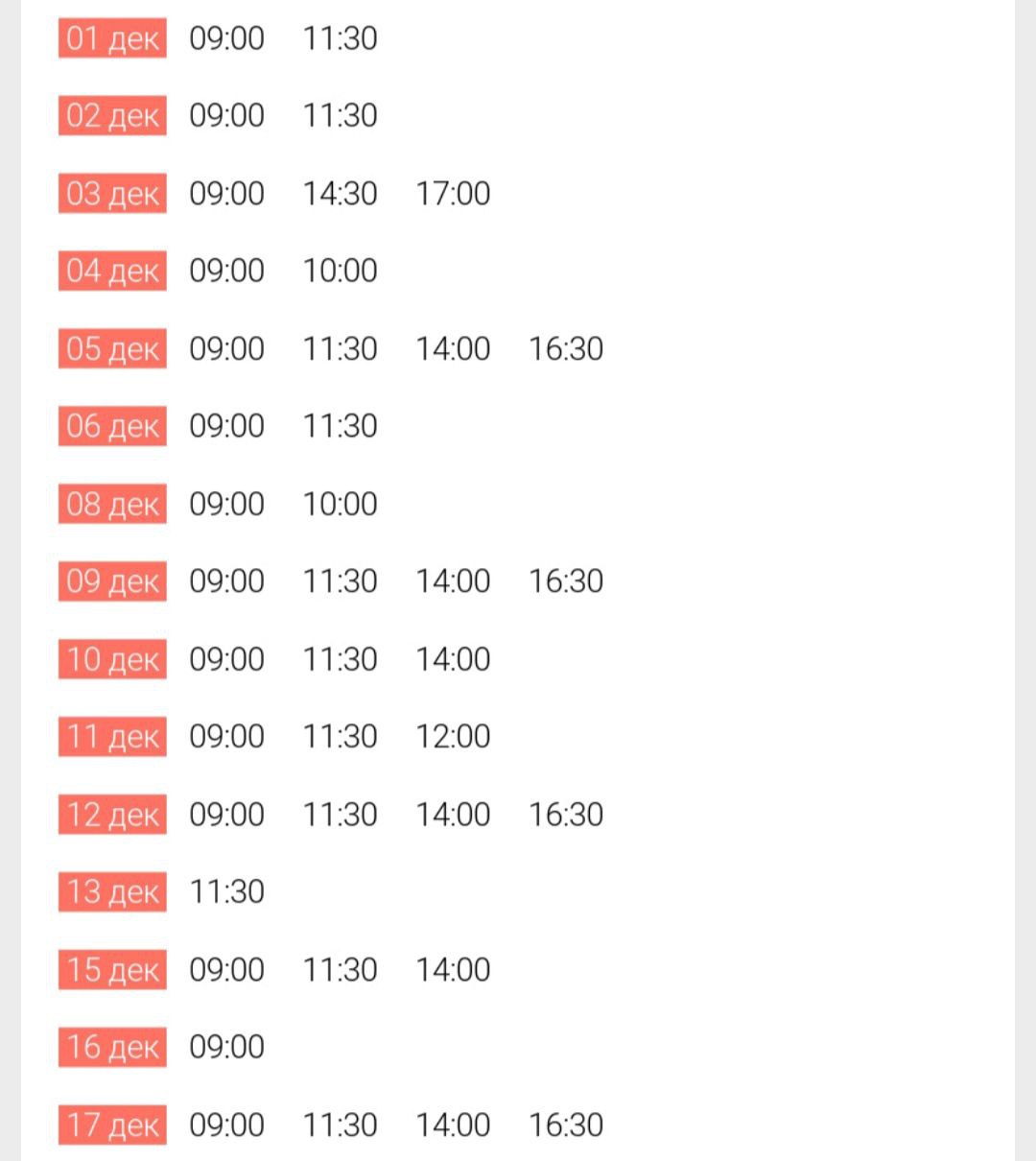The image size is (1036, 1161).
Task: Choose 11:30 slot on 09 дек
Action: tap(340, 581)
